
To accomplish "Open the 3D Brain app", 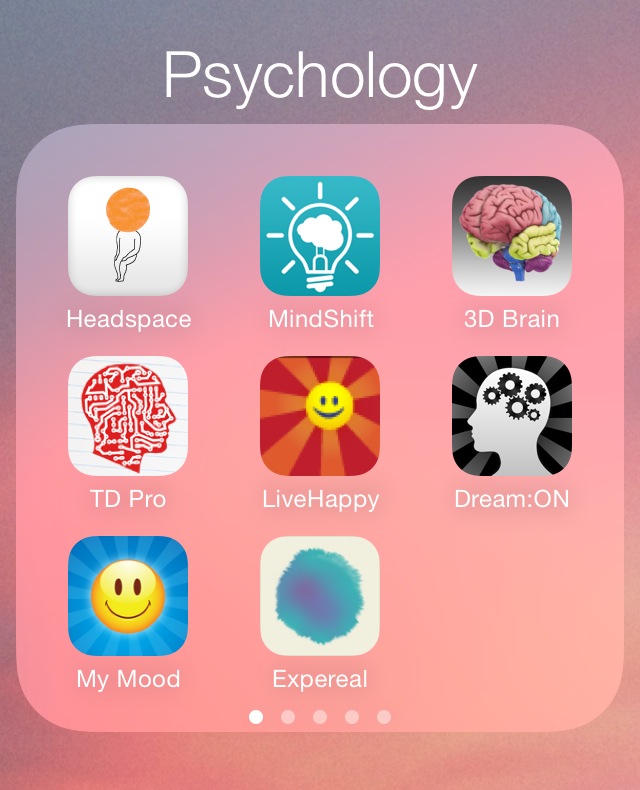I will (x=512, y=236).
